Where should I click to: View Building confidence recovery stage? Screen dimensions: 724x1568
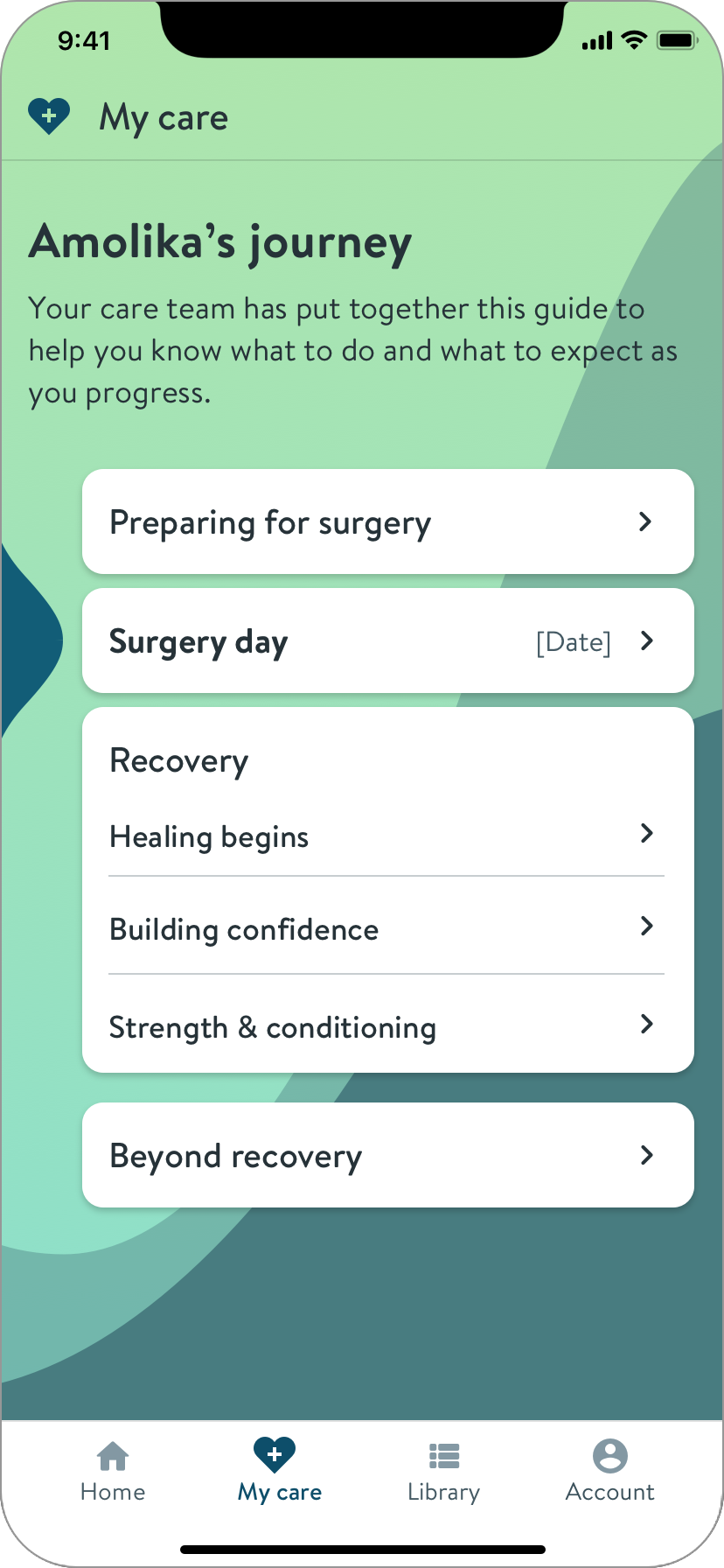point(386,928)
